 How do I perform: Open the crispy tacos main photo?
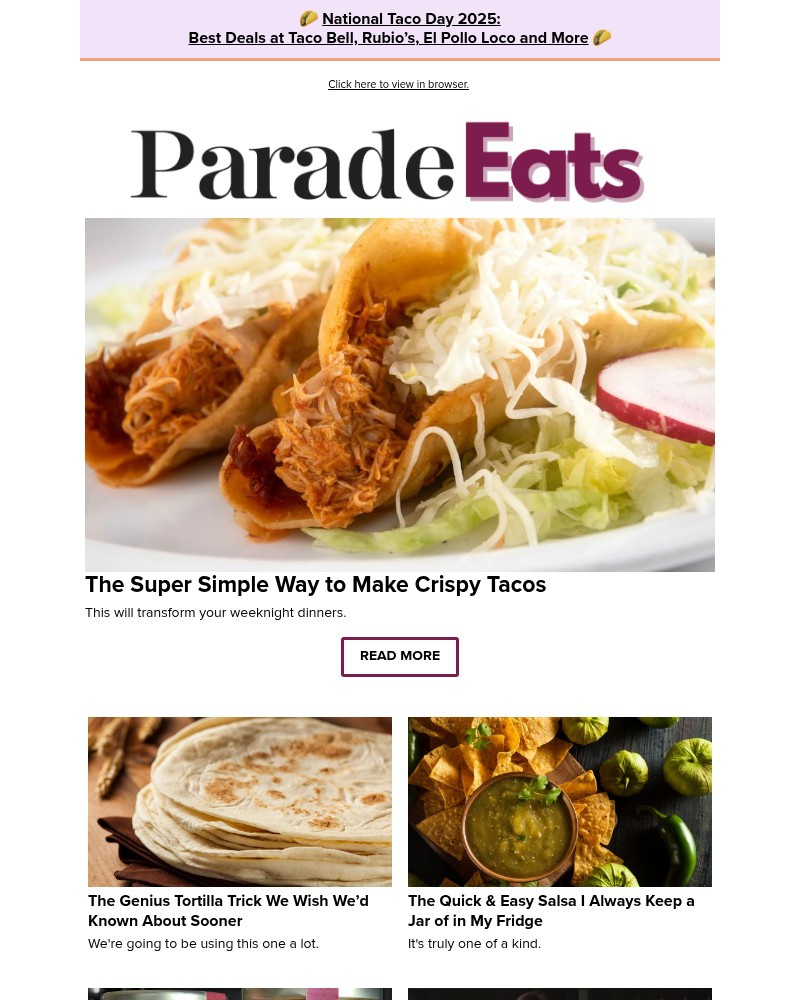pos(400,394)
